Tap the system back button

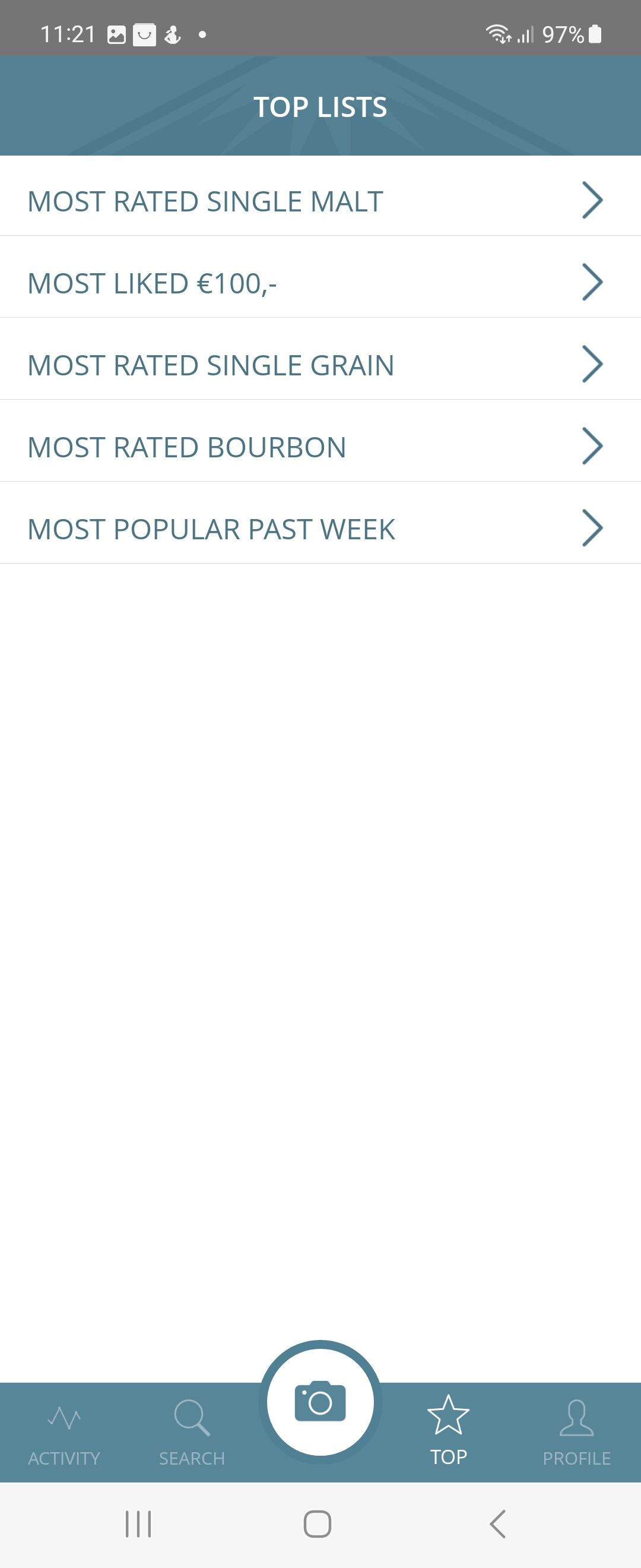point(497,1524)
